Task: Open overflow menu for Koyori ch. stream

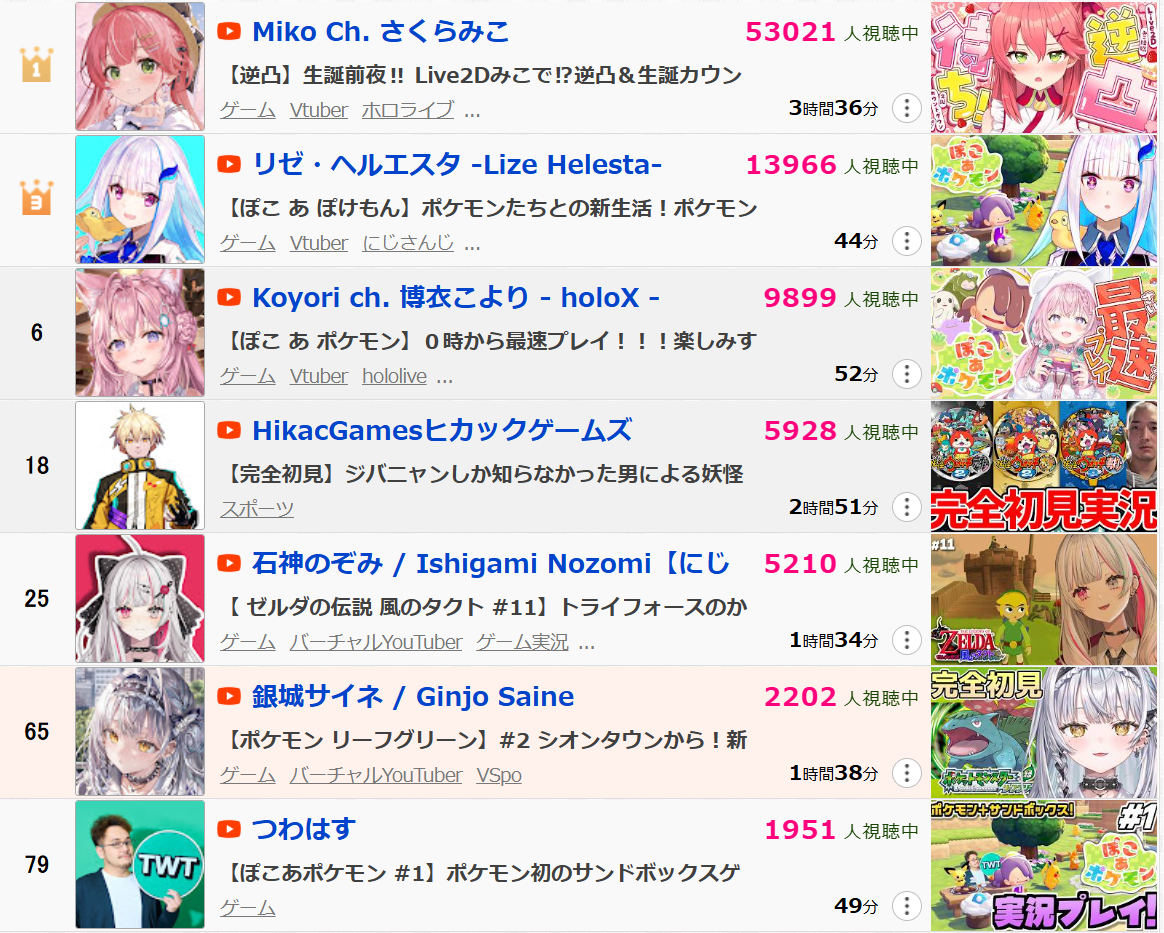Action: 906,374
